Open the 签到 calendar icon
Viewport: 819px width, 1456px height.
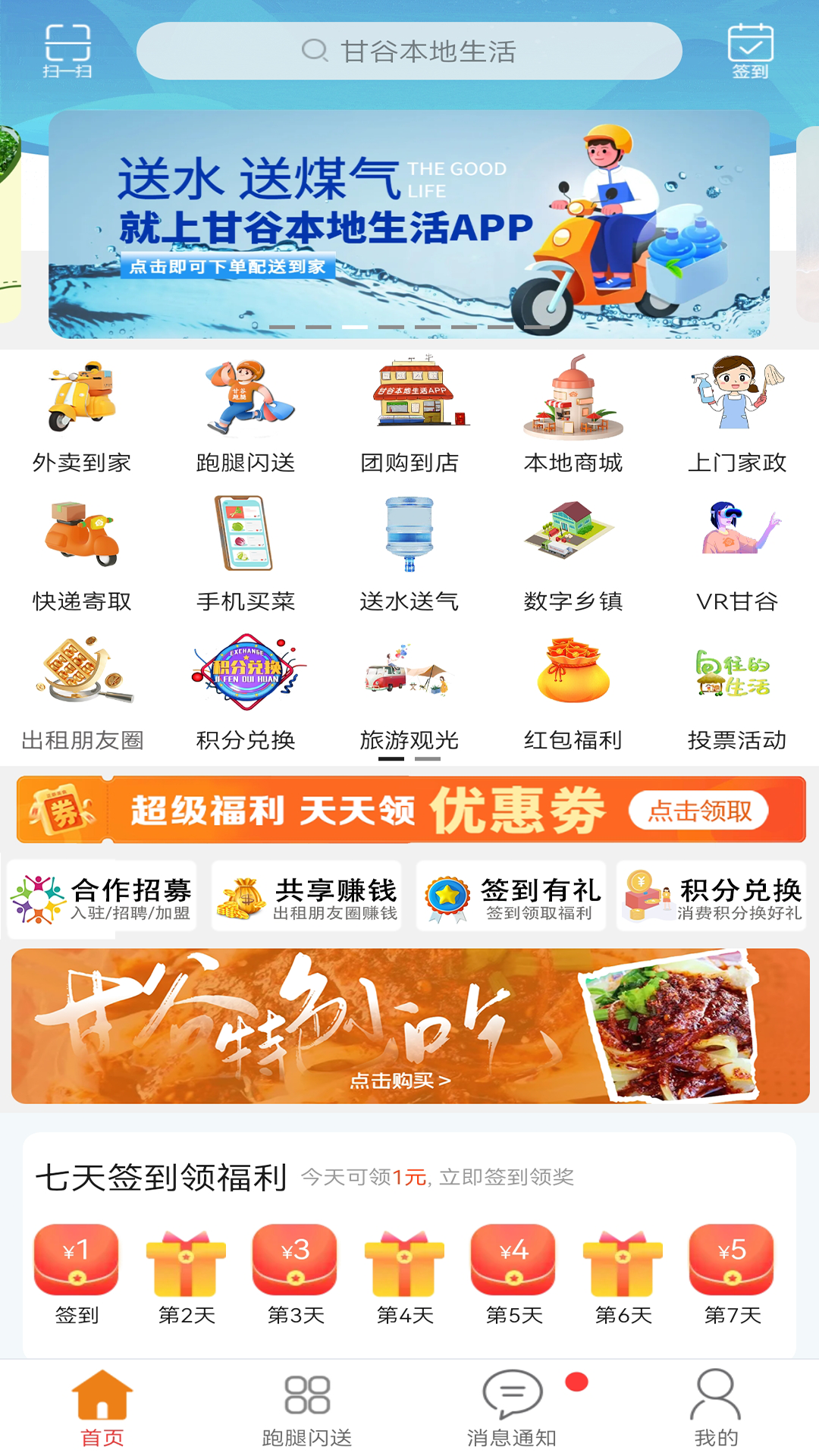[750, 50]
